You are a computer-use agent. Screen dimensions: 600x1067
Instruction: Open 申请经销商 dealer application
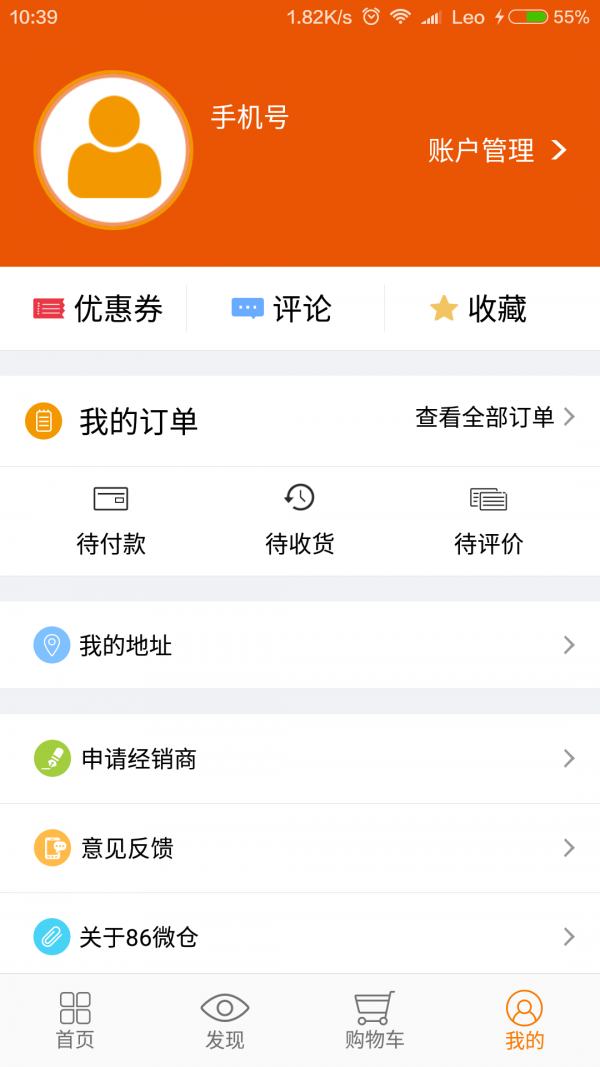tap(300, 759)
